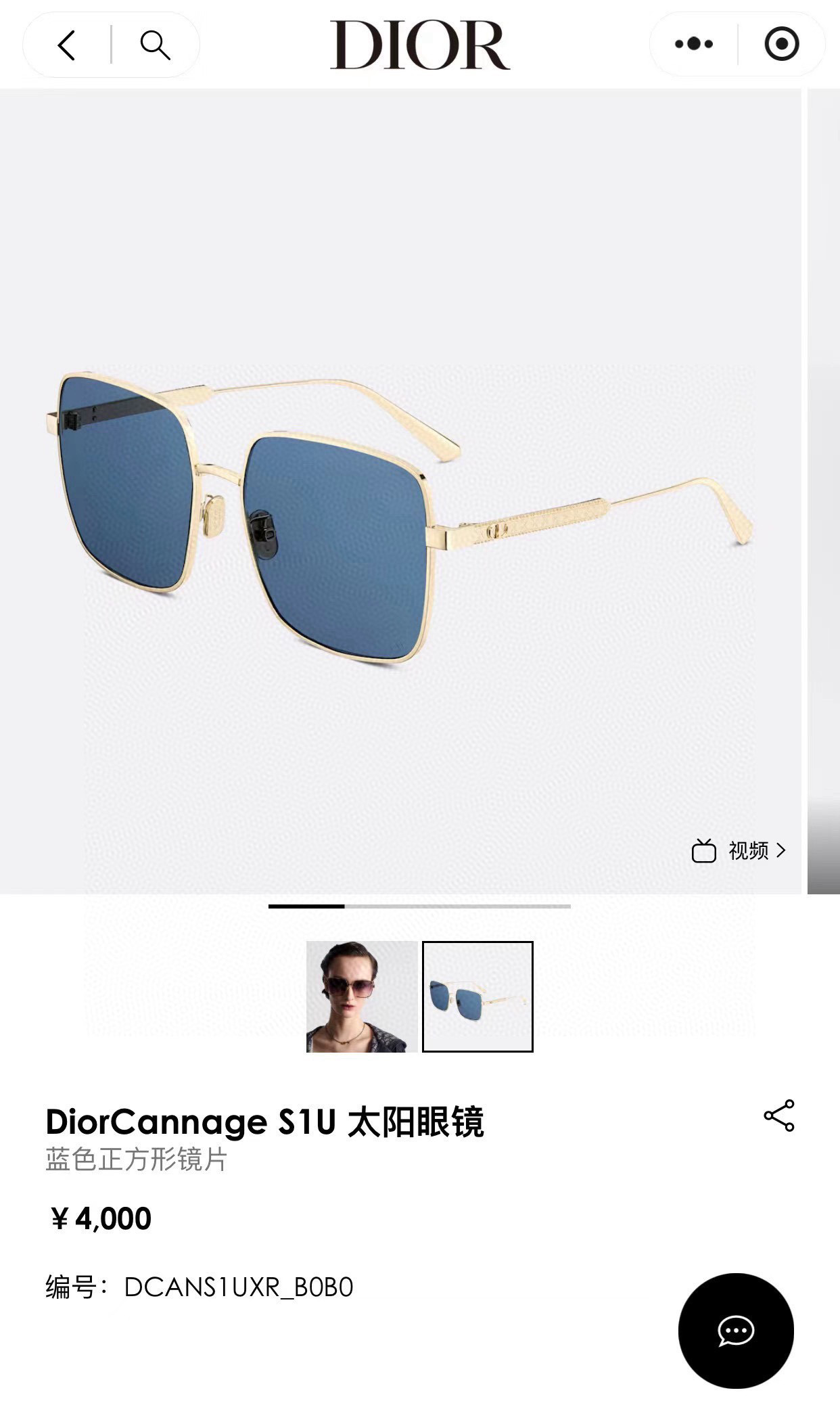
Task: Open the customer chat bubble button
Action: click(x=736, y=1331)
